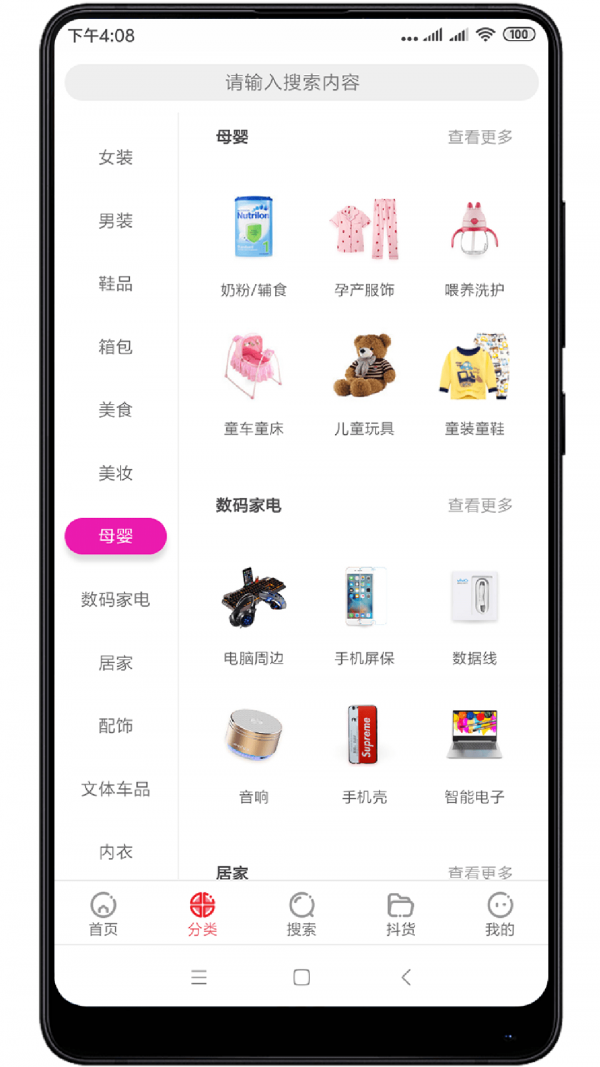This screenshot has width=600, height=1067.
Task: Switch to the 首页 tab
Action: (103, 914)
